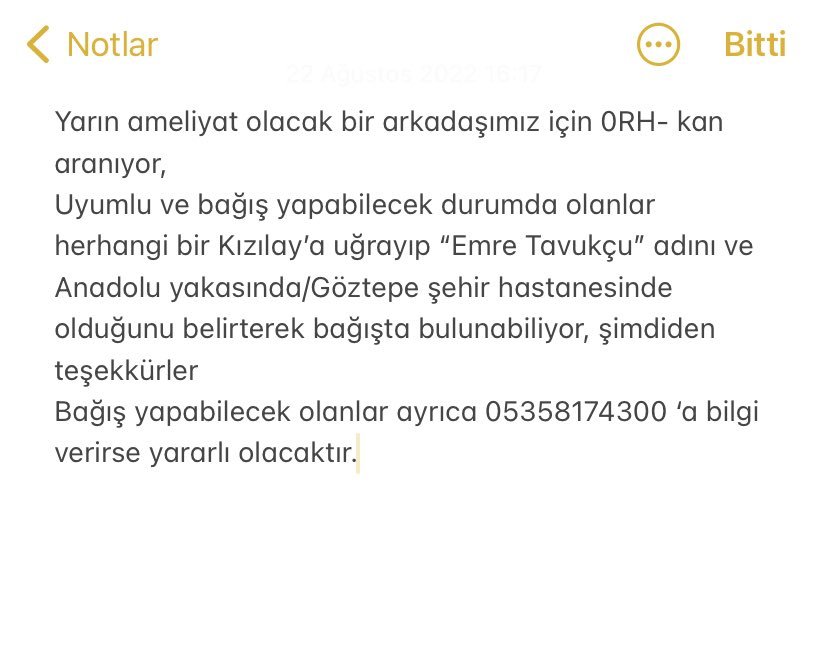Screen dimensions: 828x645
Task: Go back to Notlar list
Action: pyautogui.click(x=92, y=45)
